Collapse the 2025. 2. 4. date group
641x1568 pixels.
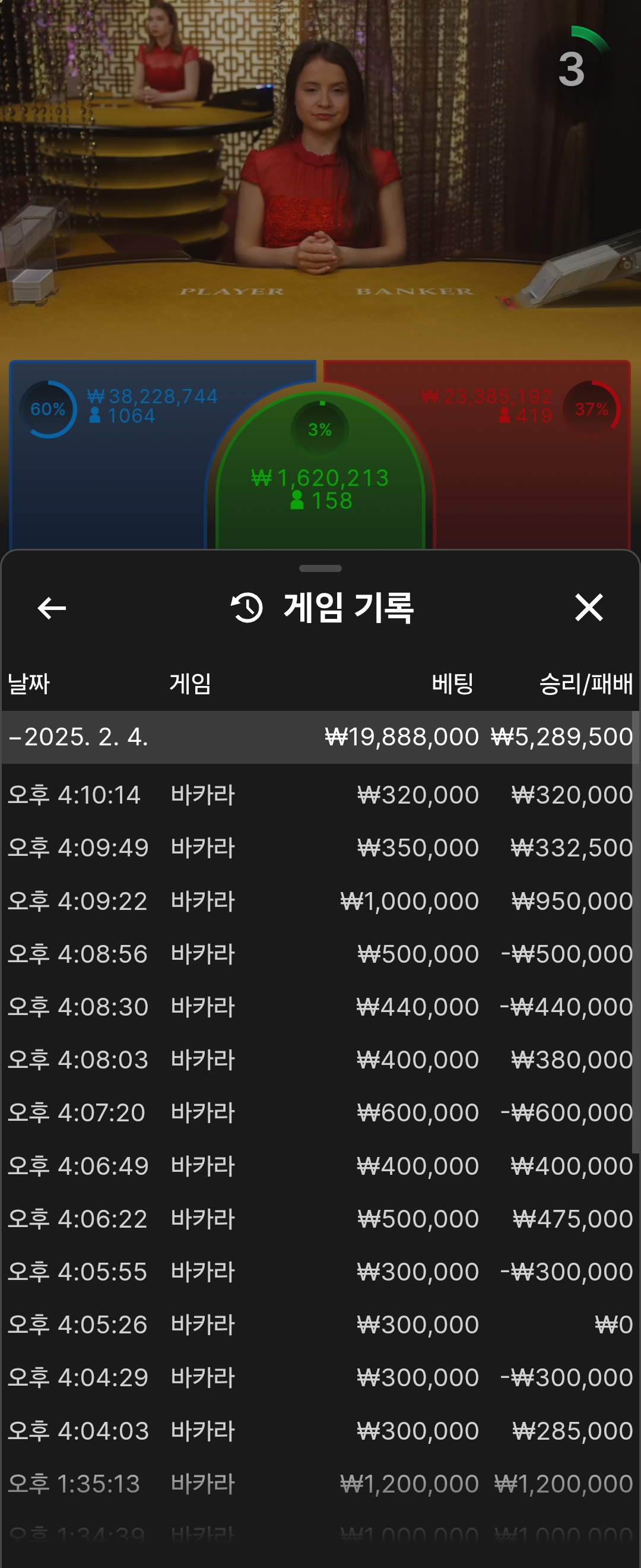click(x=79, y=737)
